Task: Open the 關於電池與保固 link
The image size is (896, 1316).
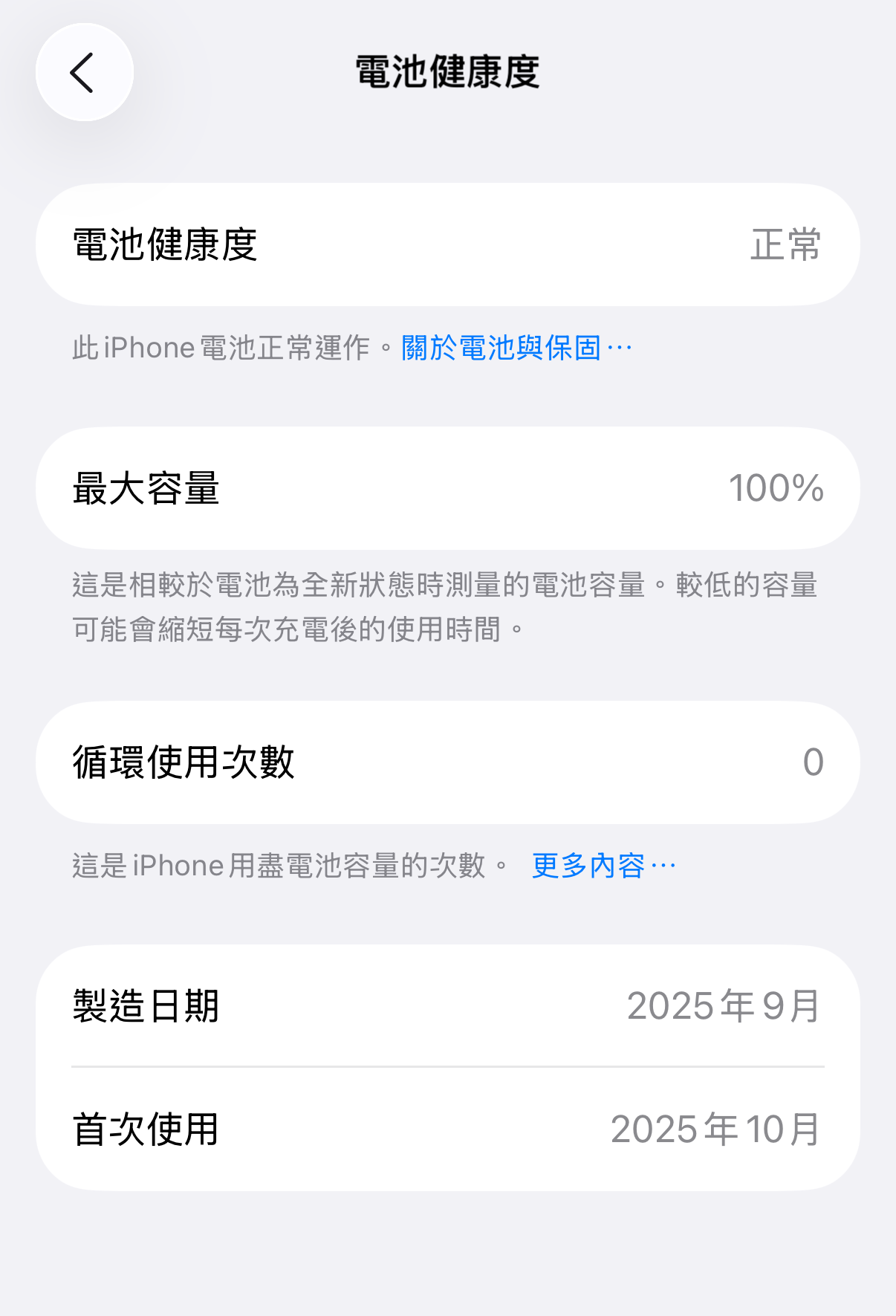Action: (x=516, y=348)
